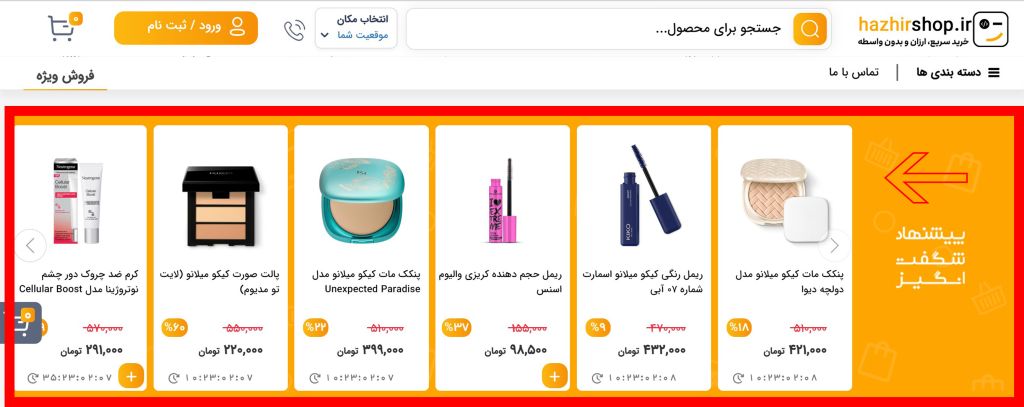
Task: Show next carousel products with right arrow
Action: pyautogui.click(x=835, y=245)
